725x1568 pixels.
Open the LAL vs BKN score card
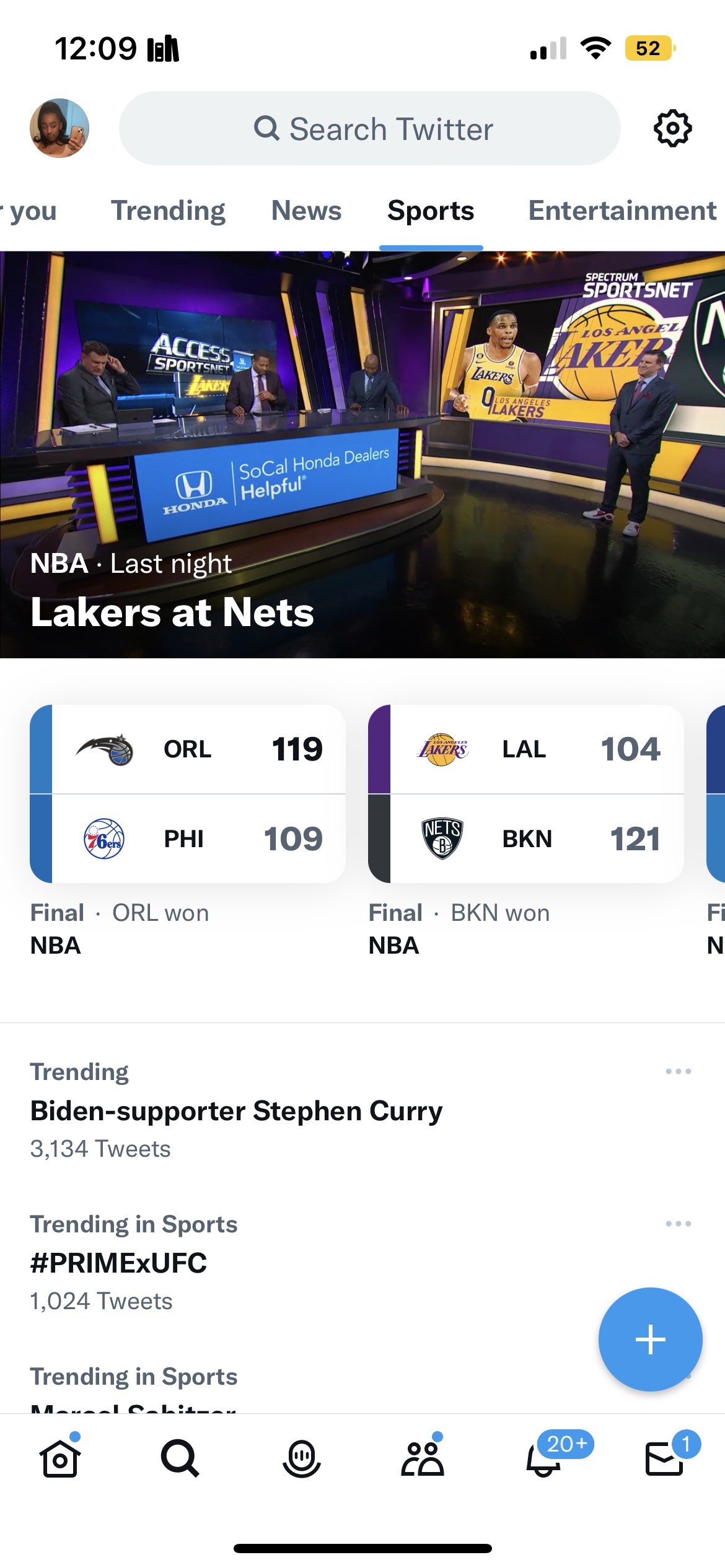point(526,794)
